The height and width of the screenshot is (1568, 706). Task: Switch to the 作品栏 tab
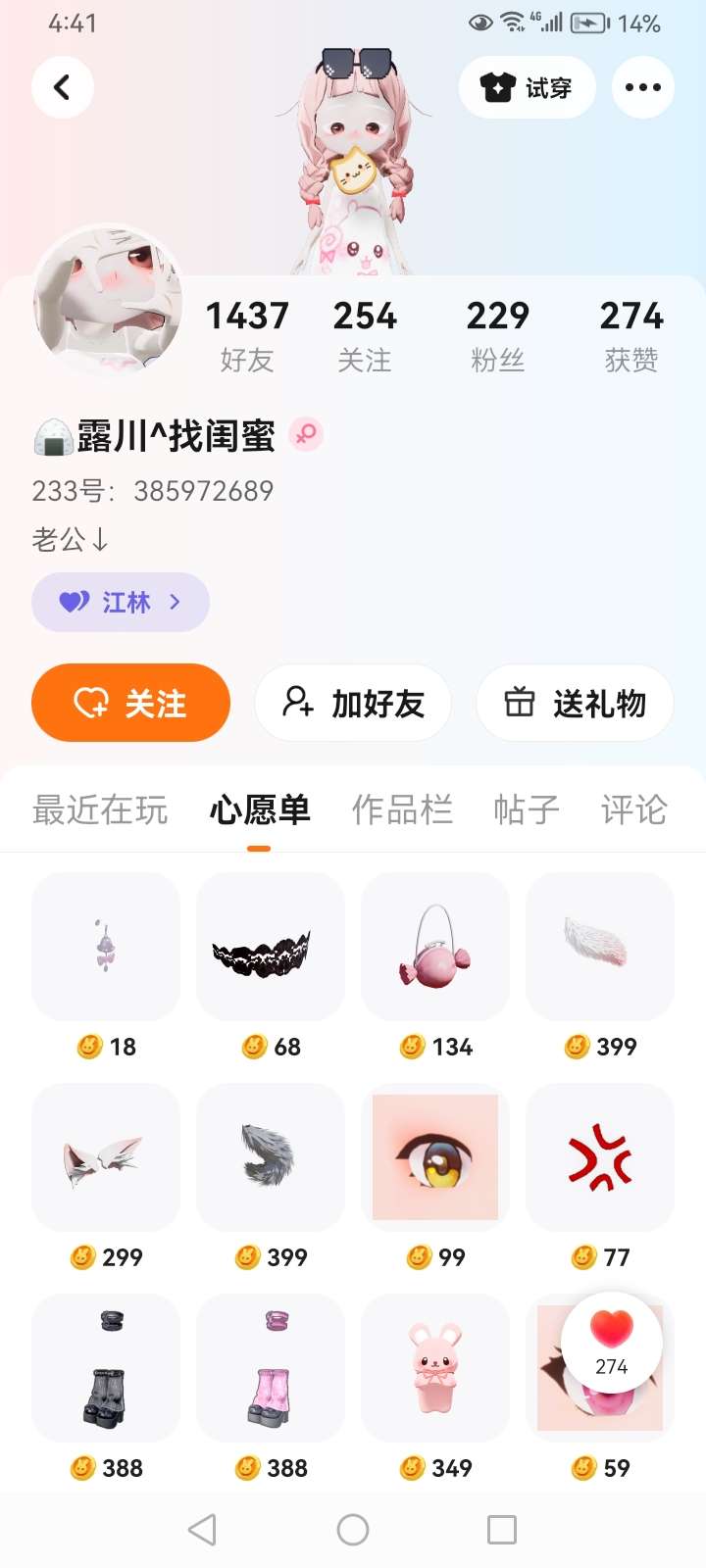click(x=402, y=810)
